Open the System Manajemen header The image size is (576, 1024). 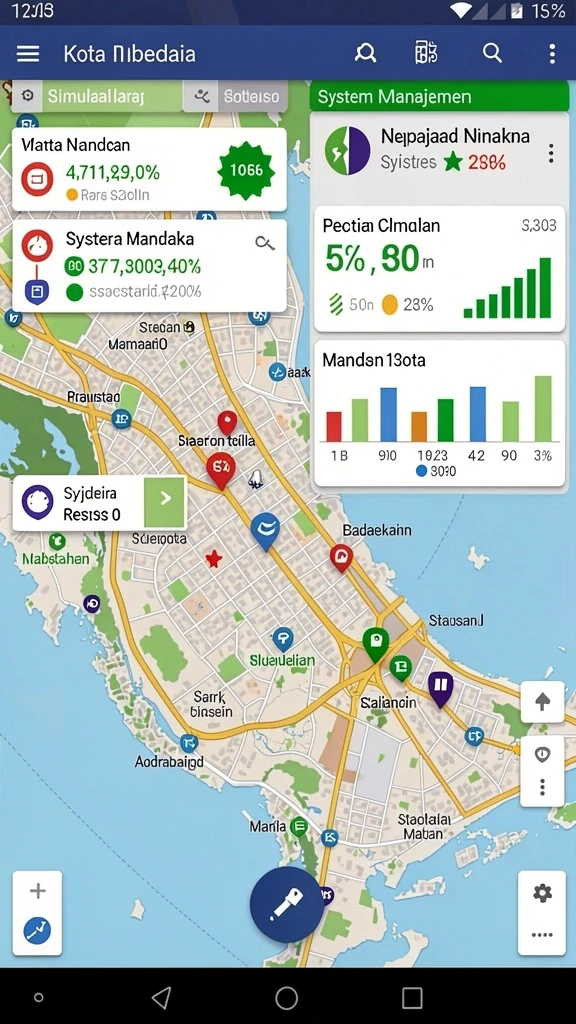(x=439, y=97)
